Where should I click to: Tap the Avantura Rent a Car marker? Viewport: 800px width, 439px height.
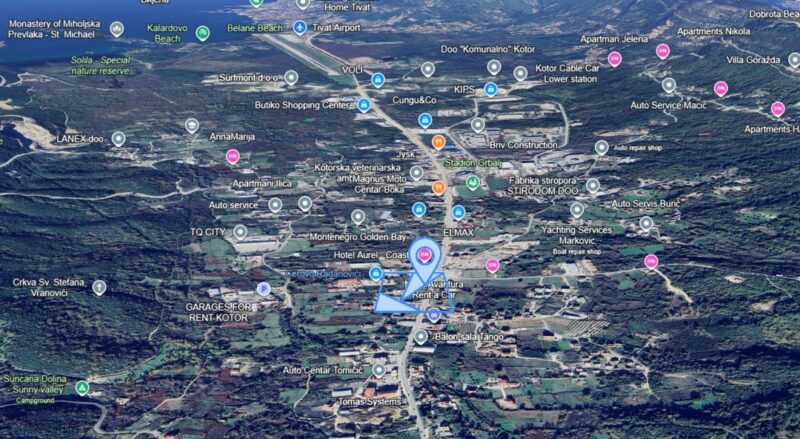click(433, 315)
